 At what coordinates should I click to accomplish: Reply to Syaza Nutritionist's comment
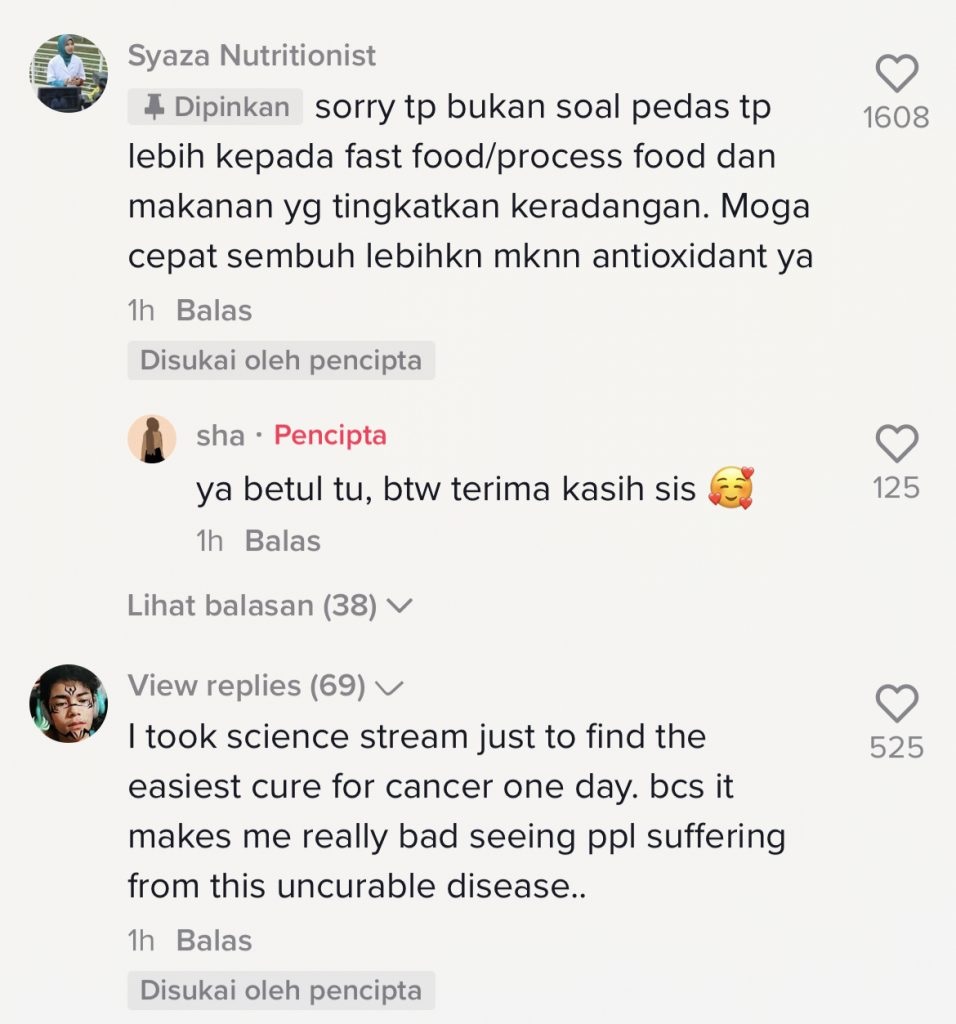(214, 311)
